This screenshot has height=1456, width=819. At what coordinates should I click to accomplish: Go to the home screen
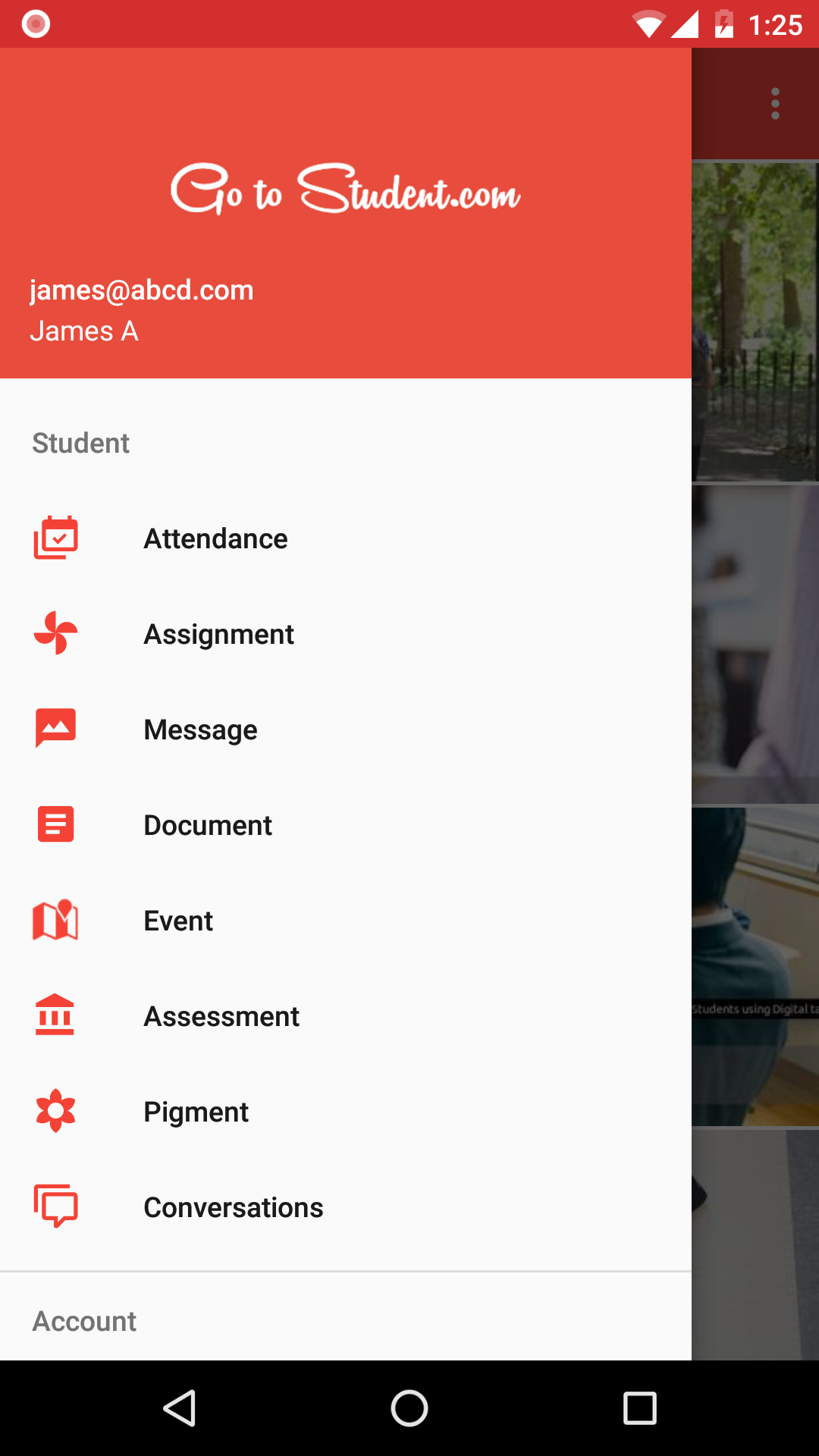point(409,1408)
